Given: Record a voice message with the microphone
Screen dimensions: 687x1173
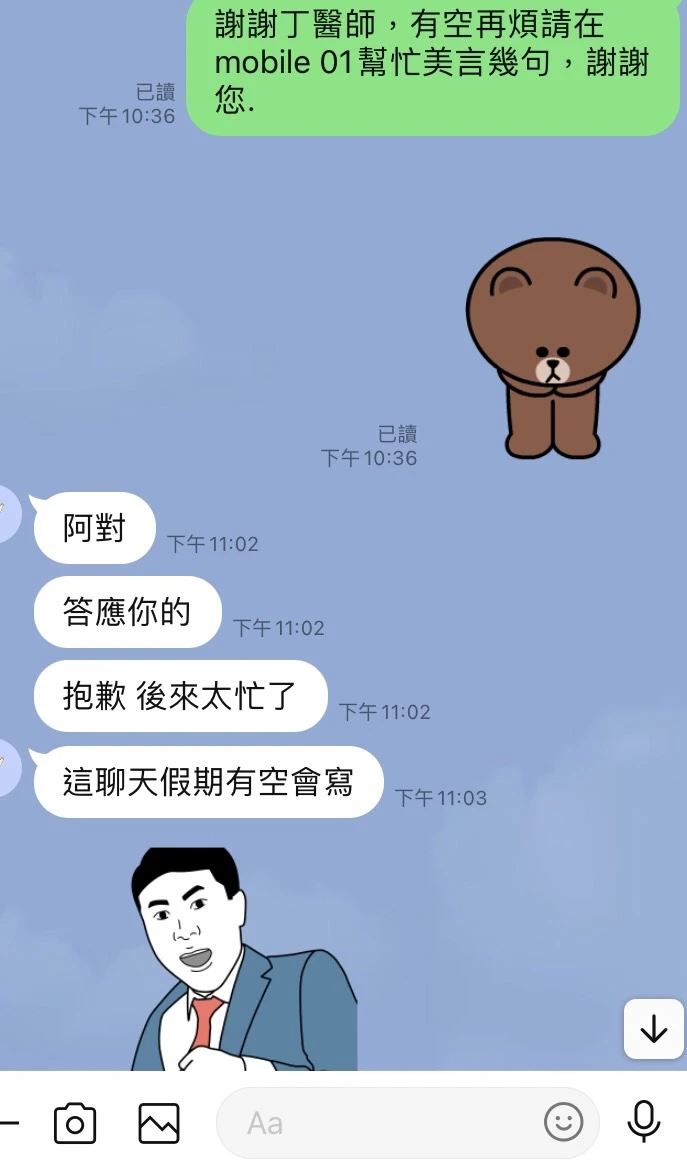Looking at the screenshot, I should tap(644, 1122).
